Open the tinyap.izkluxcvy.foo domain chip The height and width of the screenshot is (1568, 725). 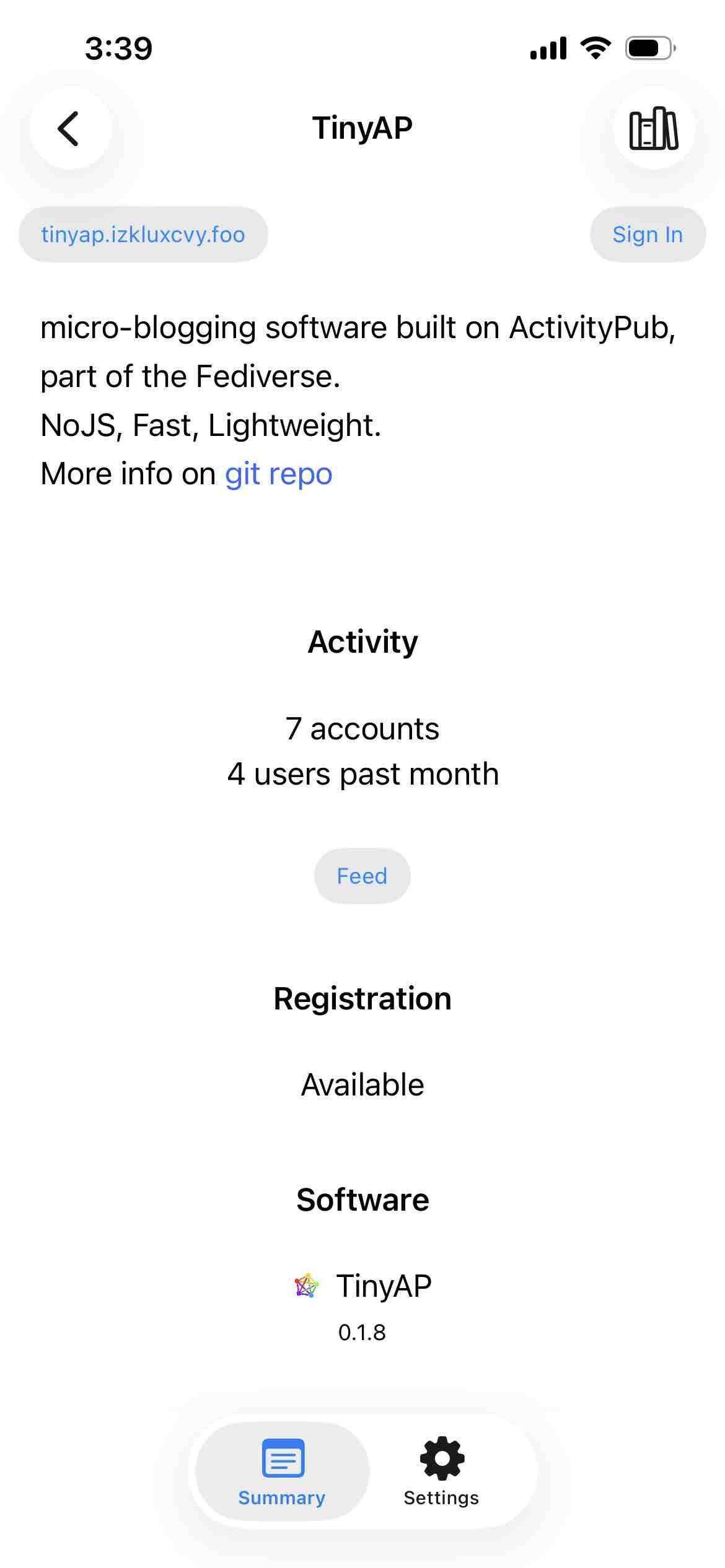click(x=143, y=235)
